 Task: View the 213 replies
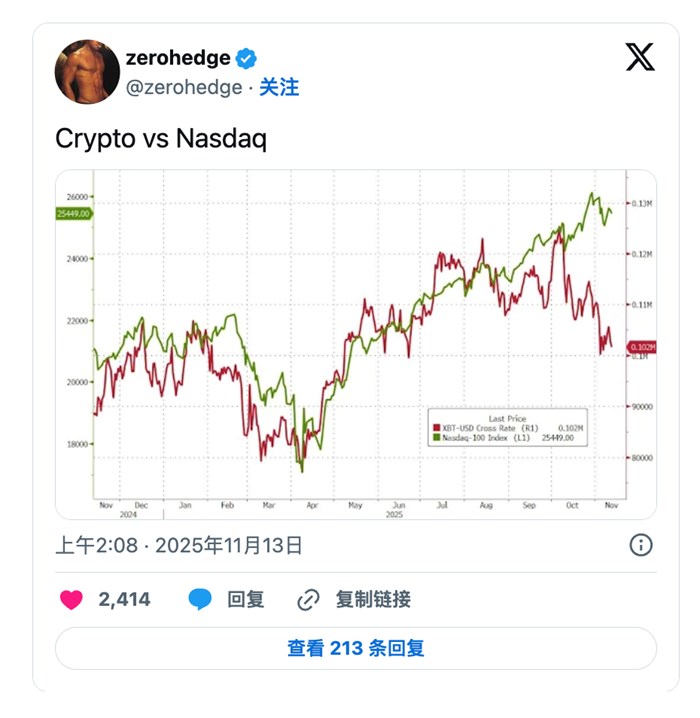pos(355,648)
